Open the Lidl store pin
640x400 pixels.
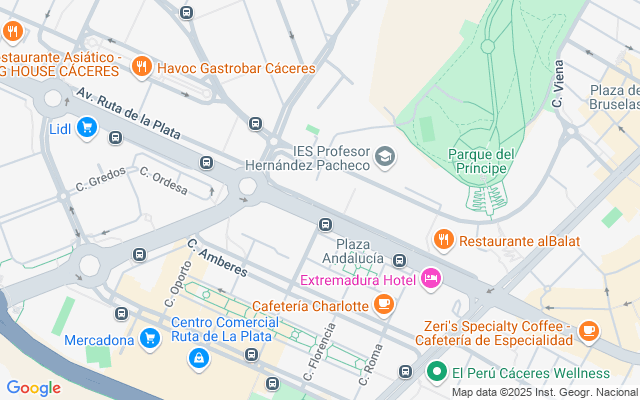pos(87,128)
